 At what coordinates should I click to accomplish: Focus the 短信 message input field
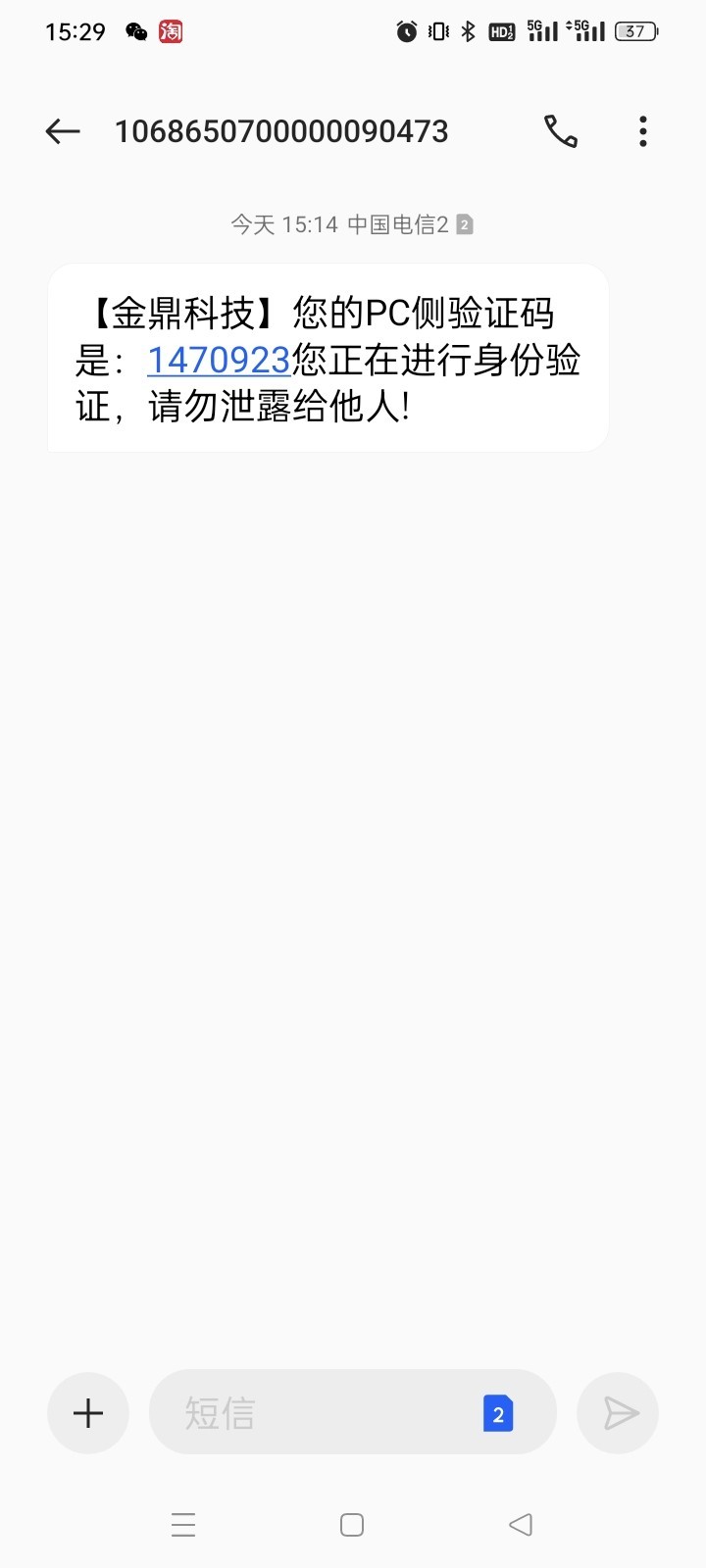[x=314, y=1413]
